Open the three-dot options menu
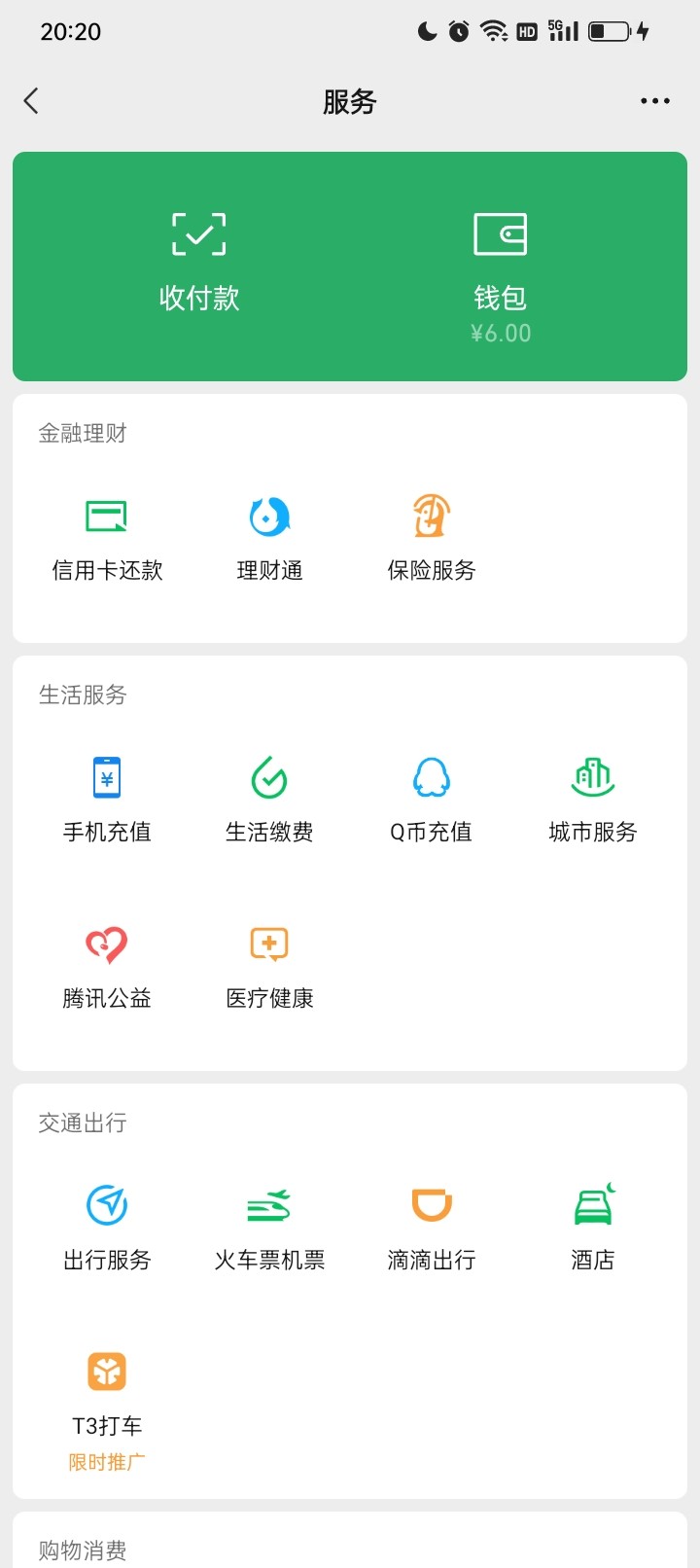Viewport: 700px width, 1568px height. coord(655,100)
